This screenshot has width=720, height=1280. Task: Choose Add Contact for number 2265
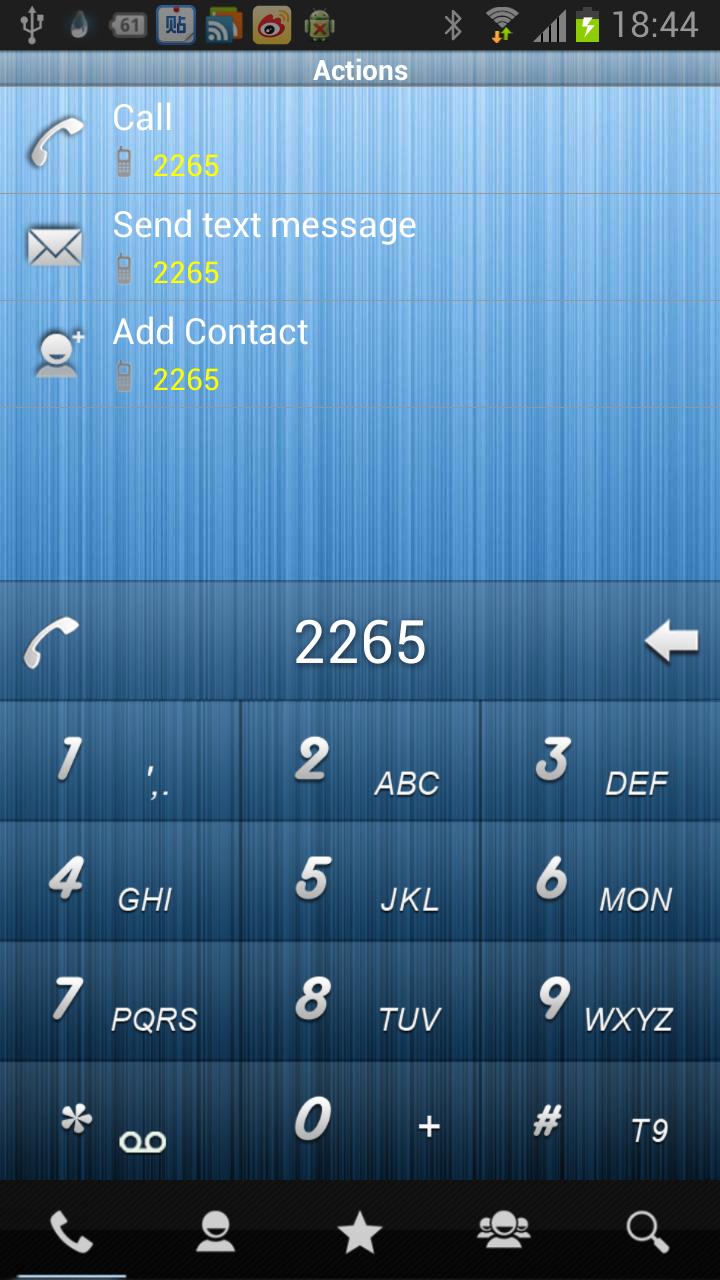tap(360, 352)
